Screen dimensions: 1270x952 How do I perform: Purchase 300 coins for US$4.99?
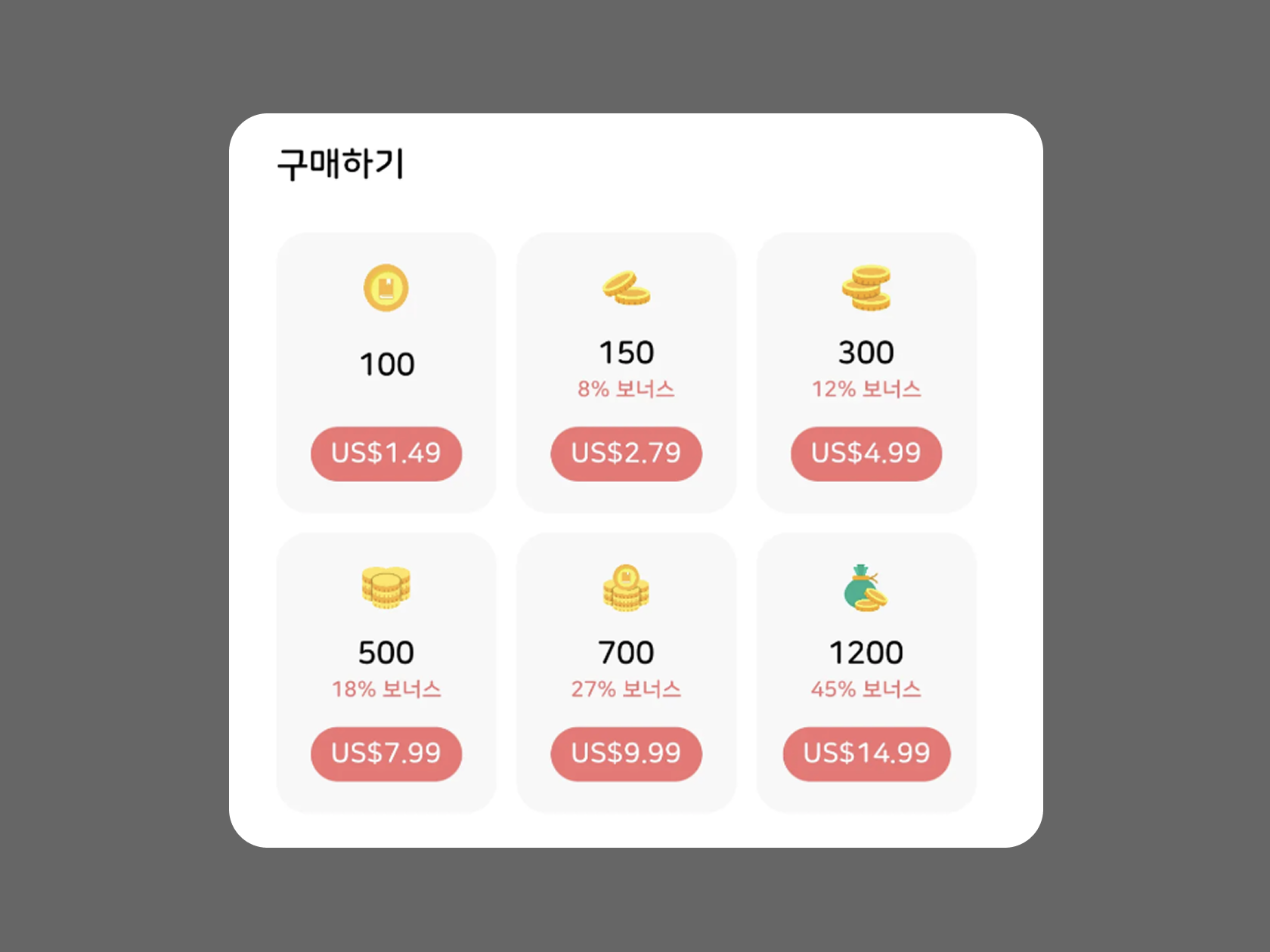click(x=866, y=453)
